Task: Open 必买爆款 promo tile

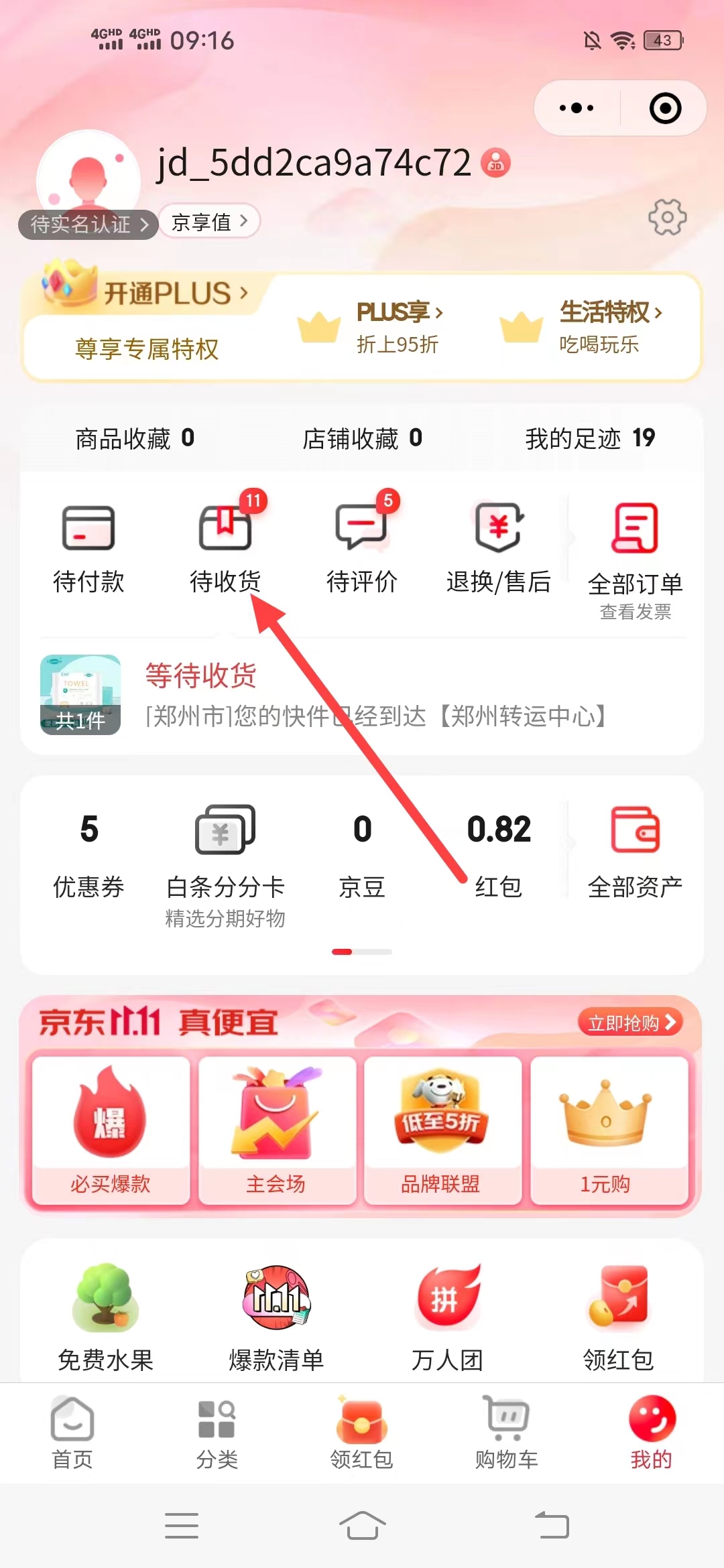Action: tap(111, 1130)
